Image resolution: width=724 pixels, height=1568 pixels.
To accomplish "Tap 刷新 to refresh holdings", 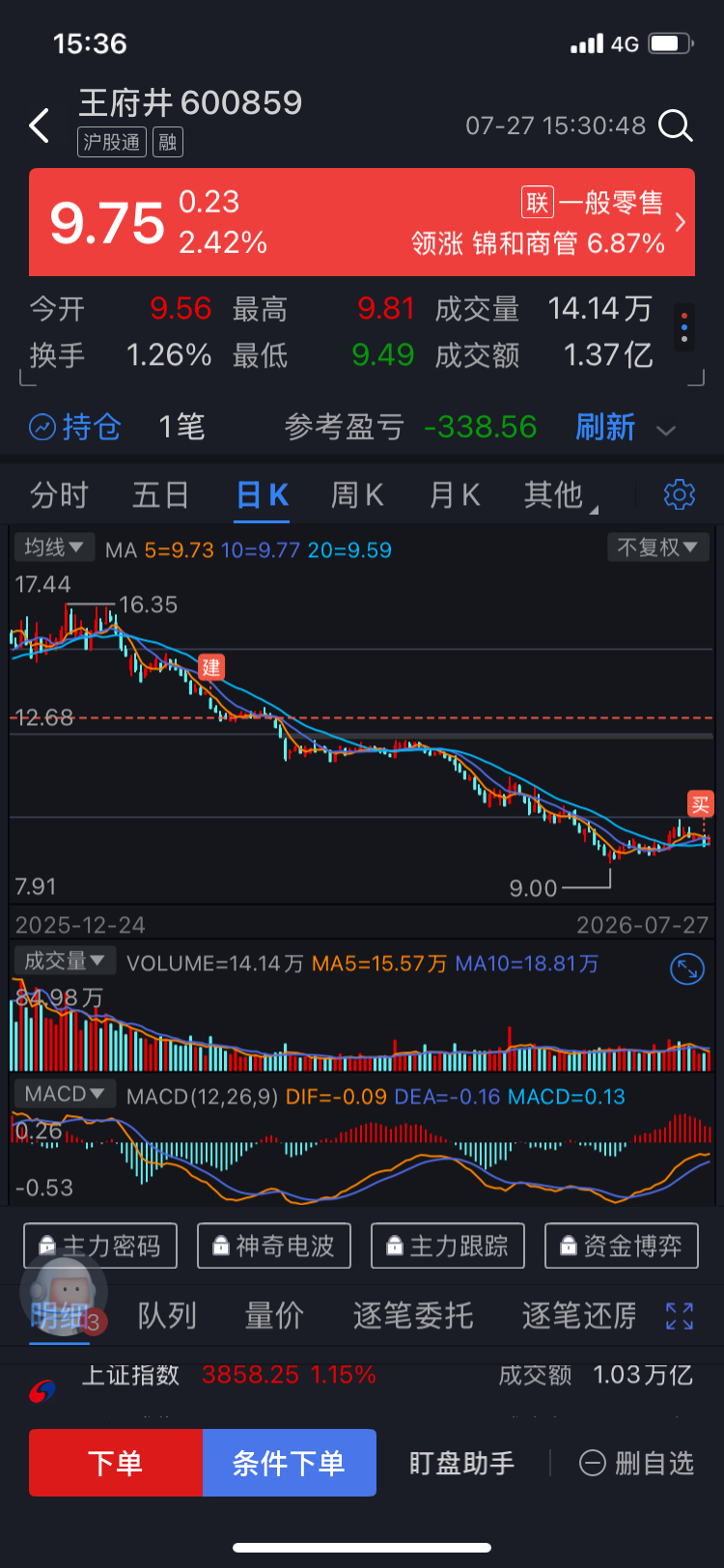I will tap(605, 427).
